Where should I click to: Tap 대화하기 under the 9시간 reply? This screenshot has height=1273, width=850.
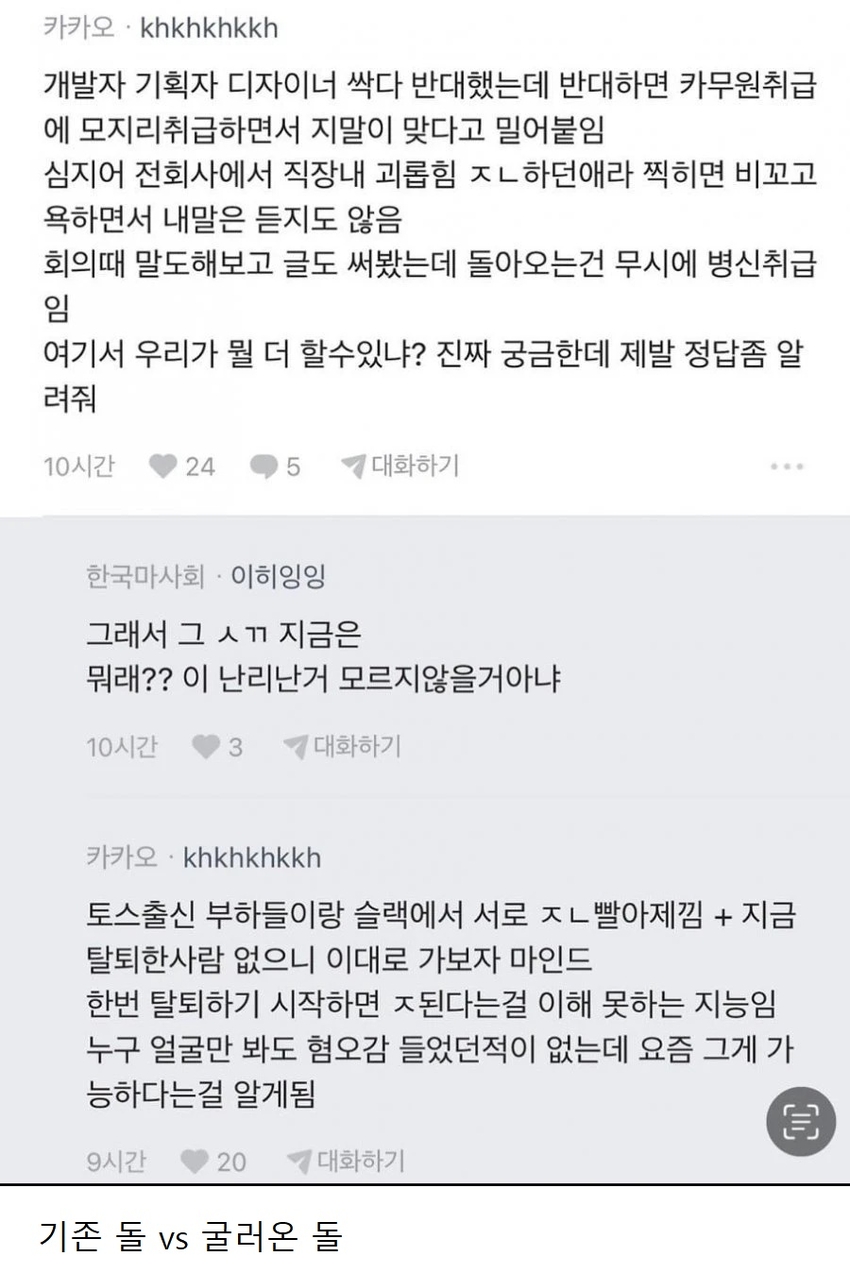tap(346, 1160)
